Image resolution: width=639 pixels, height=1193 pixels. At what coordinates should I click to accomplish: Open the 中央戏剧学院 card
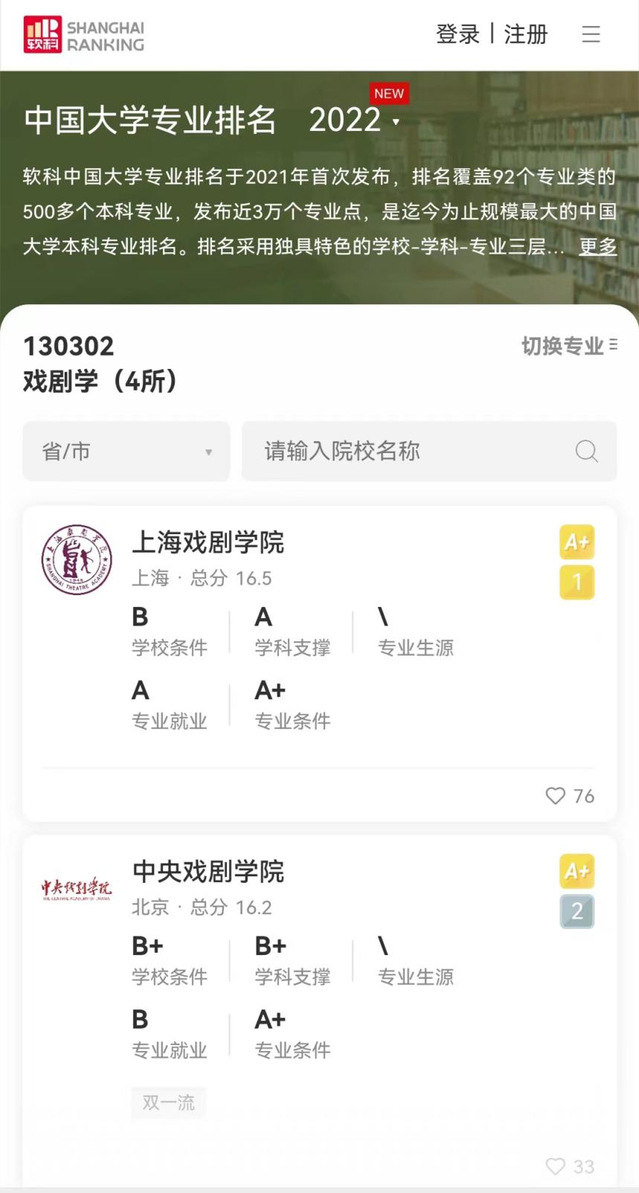(x=208, y=872)
